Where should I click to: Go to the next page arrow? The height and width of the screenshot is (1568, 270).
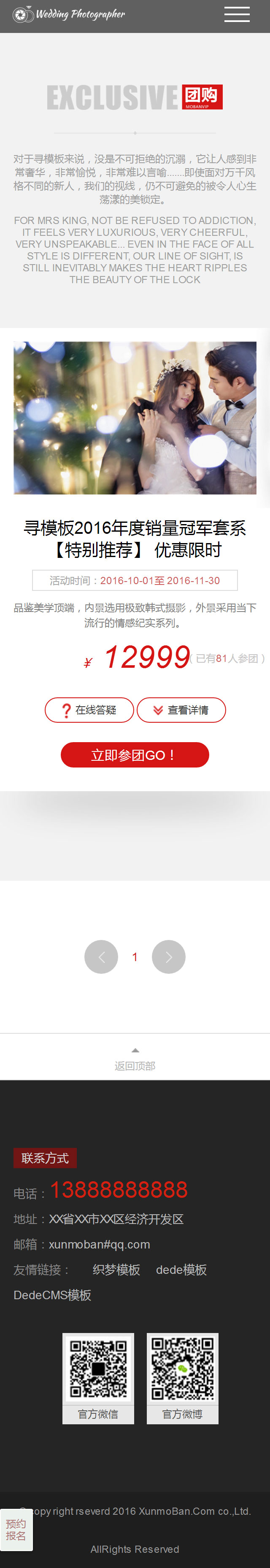168,957
